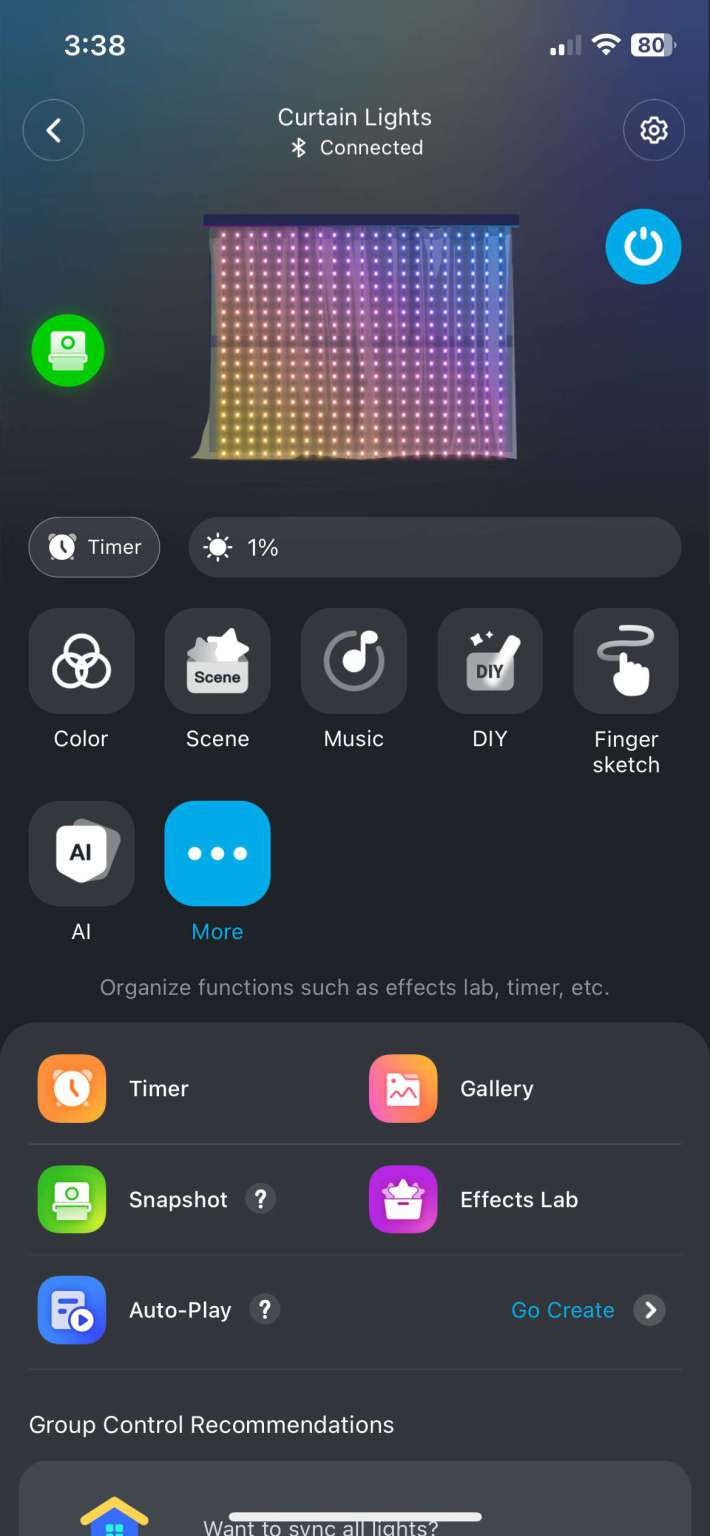Open the settings gear icon
This screenshot has width=710, height=1536.
pos(653,130)
